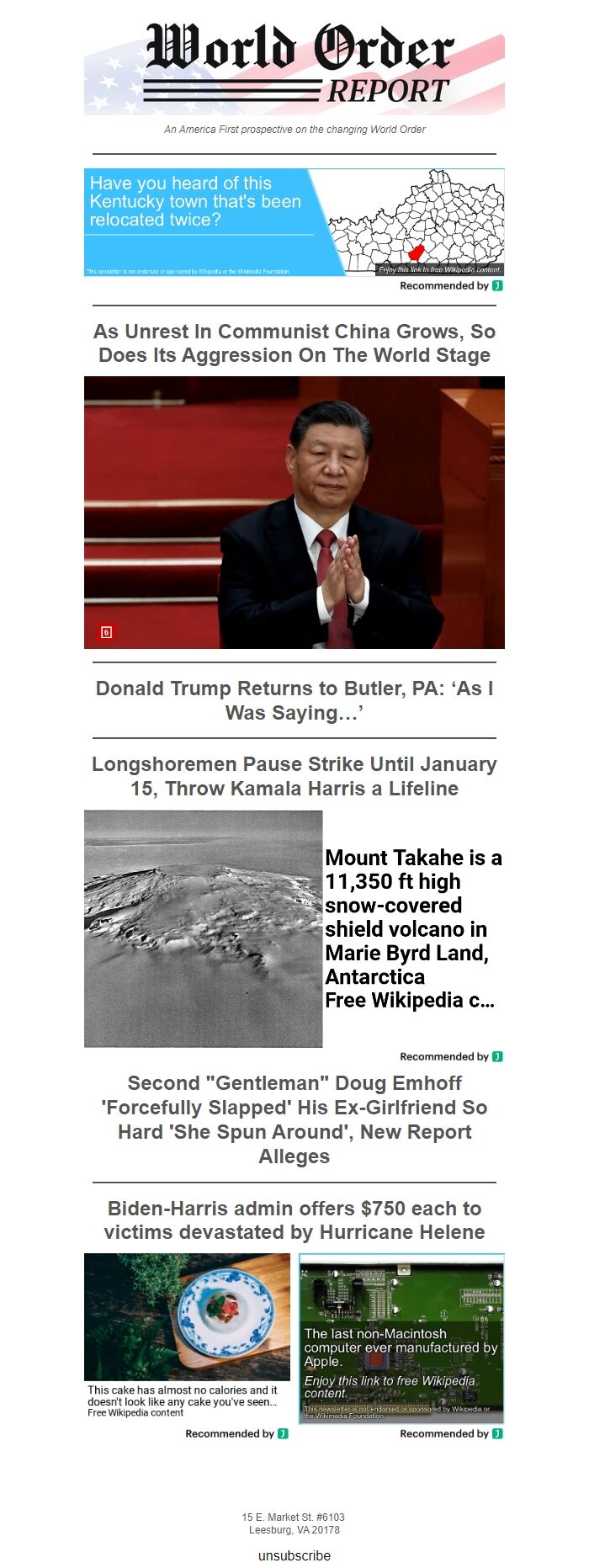Open the Communist China unrest headline
589x1568 pixels.
click(x=294, y=343)
